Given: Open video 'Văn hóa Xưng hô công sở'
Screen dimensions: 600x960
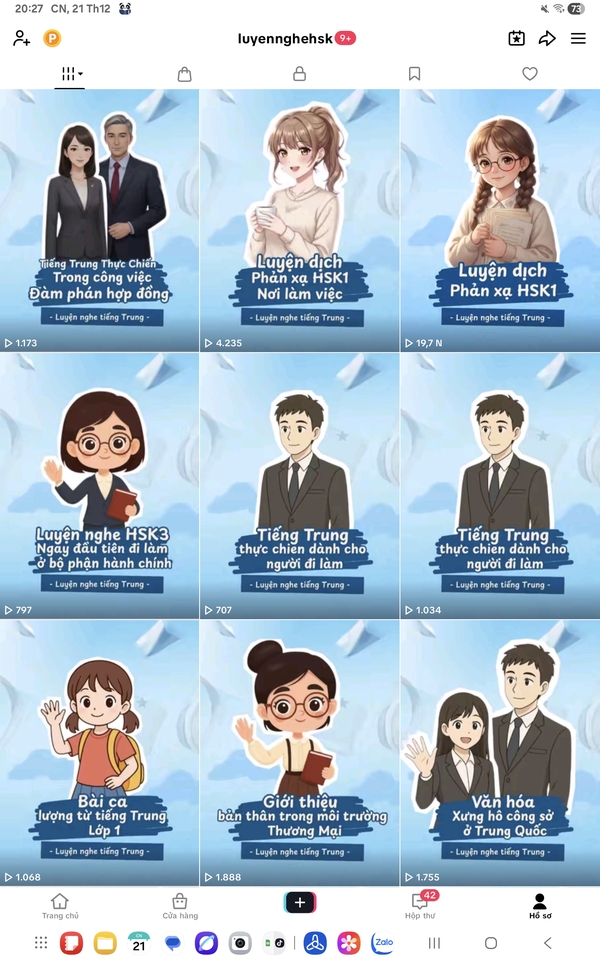Looking at the screenshot, I should click(500, 752).
